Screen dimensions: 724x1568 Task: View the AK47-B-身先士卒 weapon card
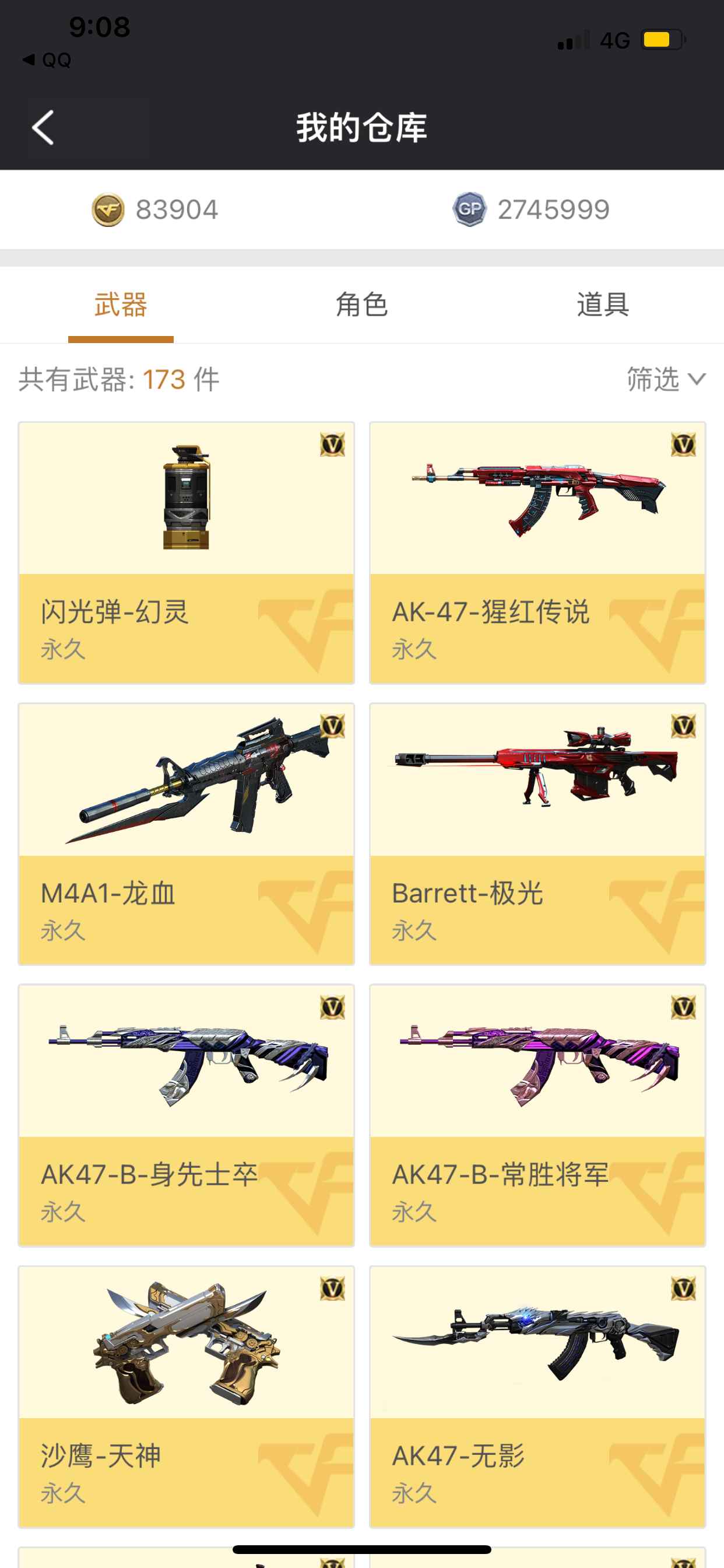[x=186, y=1115]
